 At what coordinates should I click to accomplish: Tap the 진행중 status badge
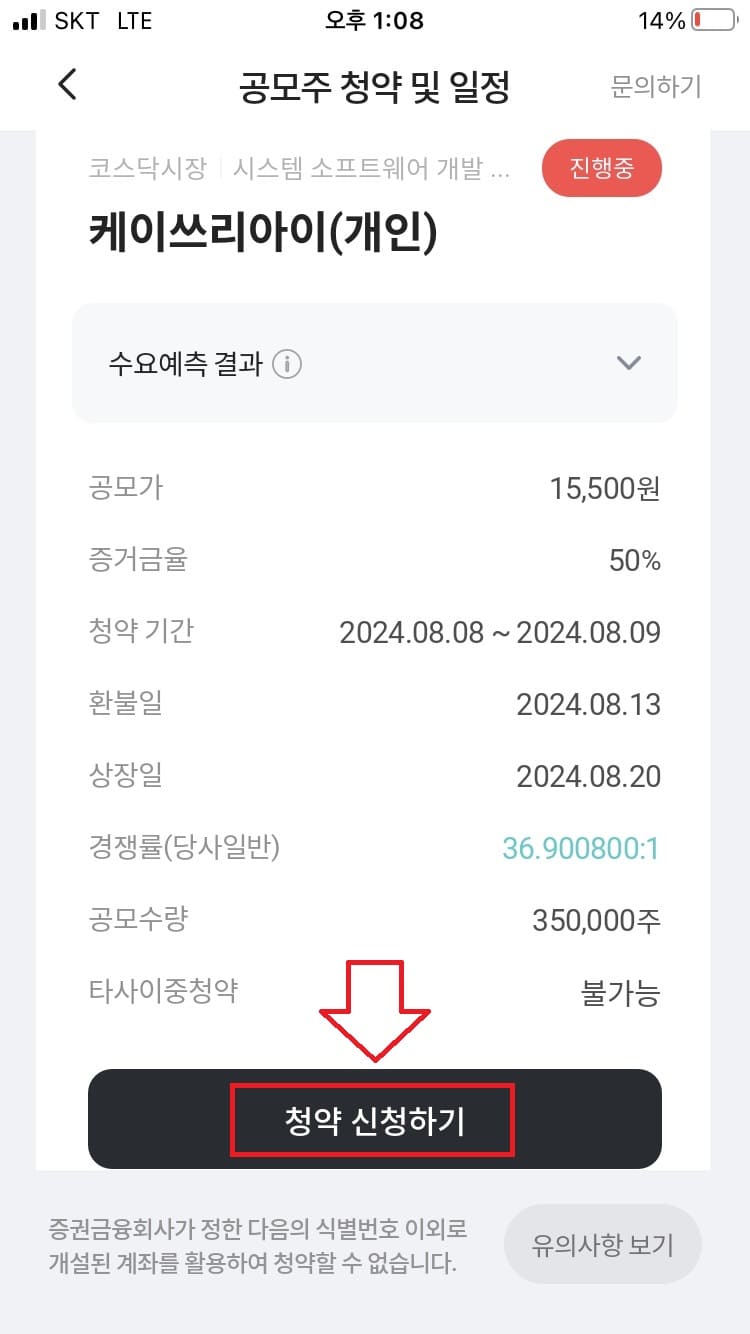[602, 168]
